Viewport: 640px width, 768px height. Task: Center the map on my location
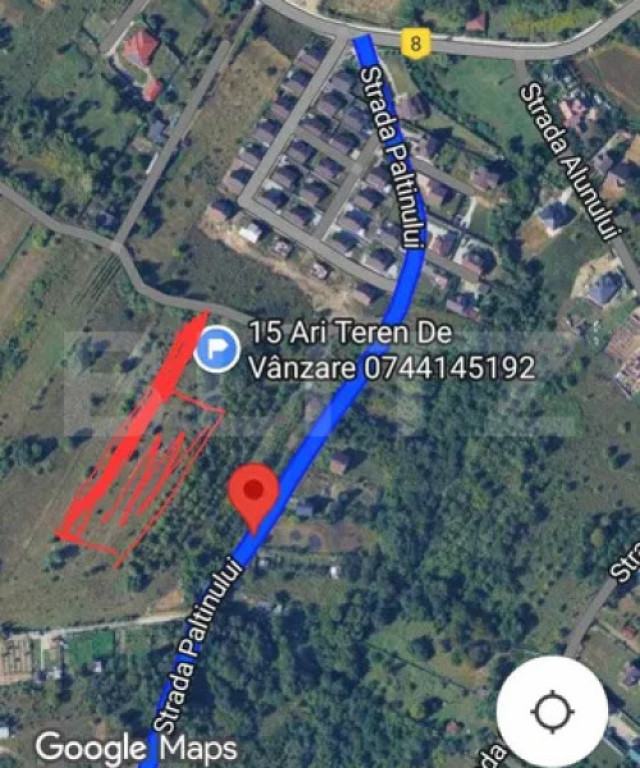click(552, 712)
